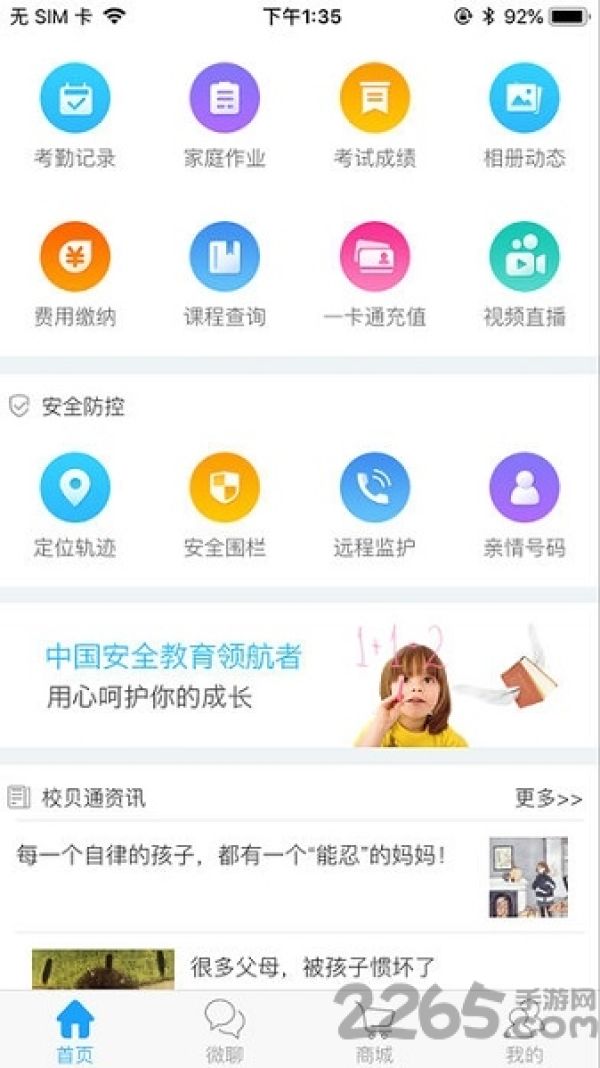
Task: Select 一卡通充值 card top-up
Action: 374,274
